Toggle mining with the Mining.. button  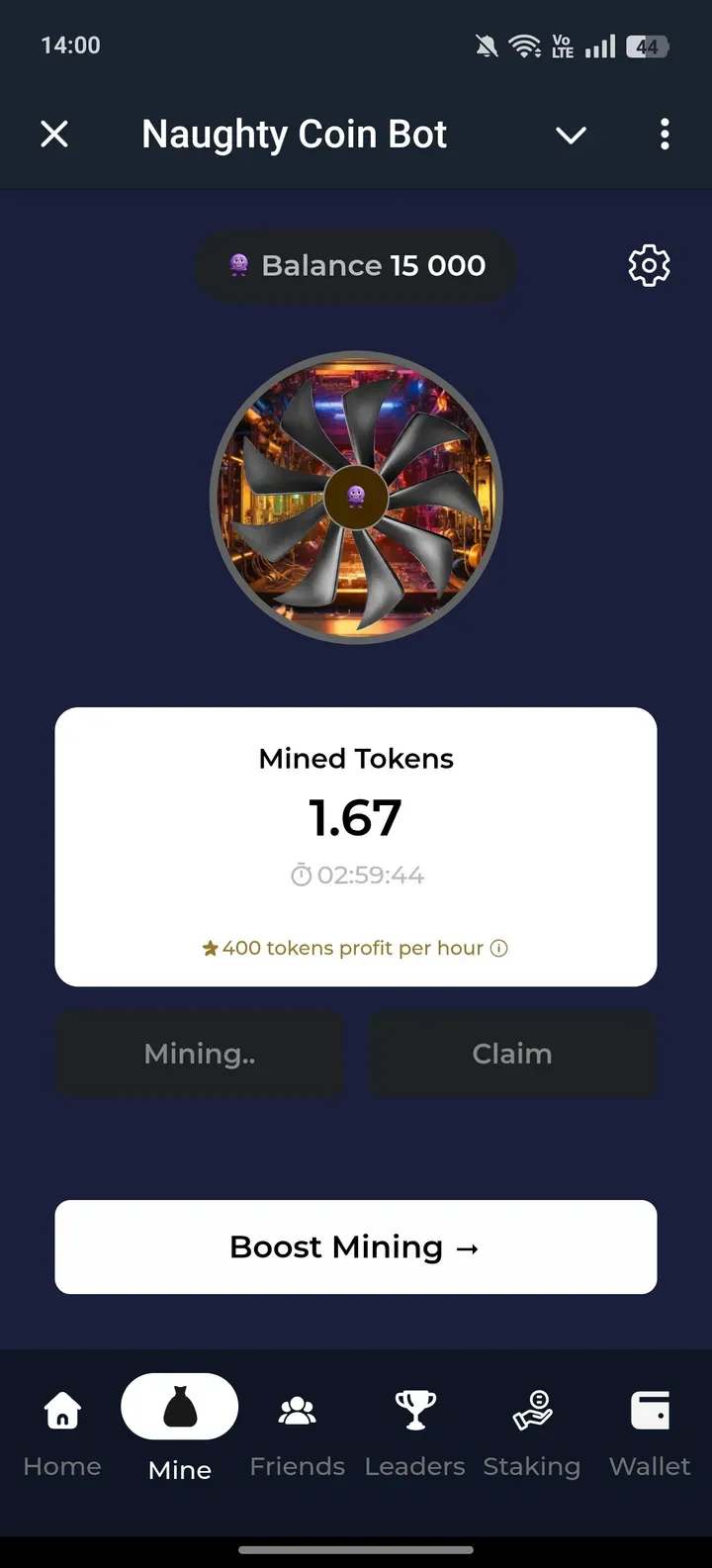tap(199, 1054)
